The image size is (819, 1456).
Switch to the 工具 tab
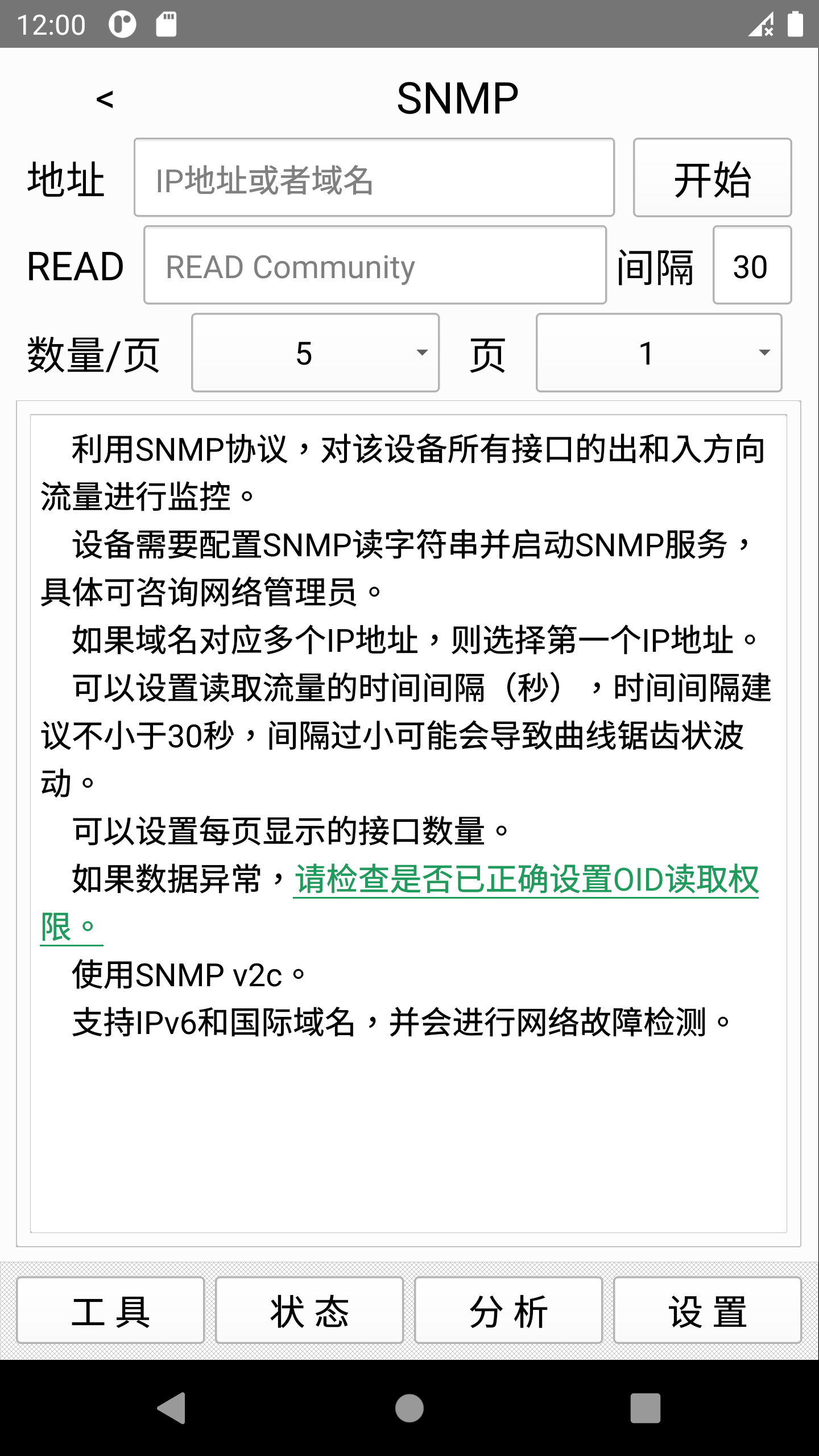[110, 1310]
